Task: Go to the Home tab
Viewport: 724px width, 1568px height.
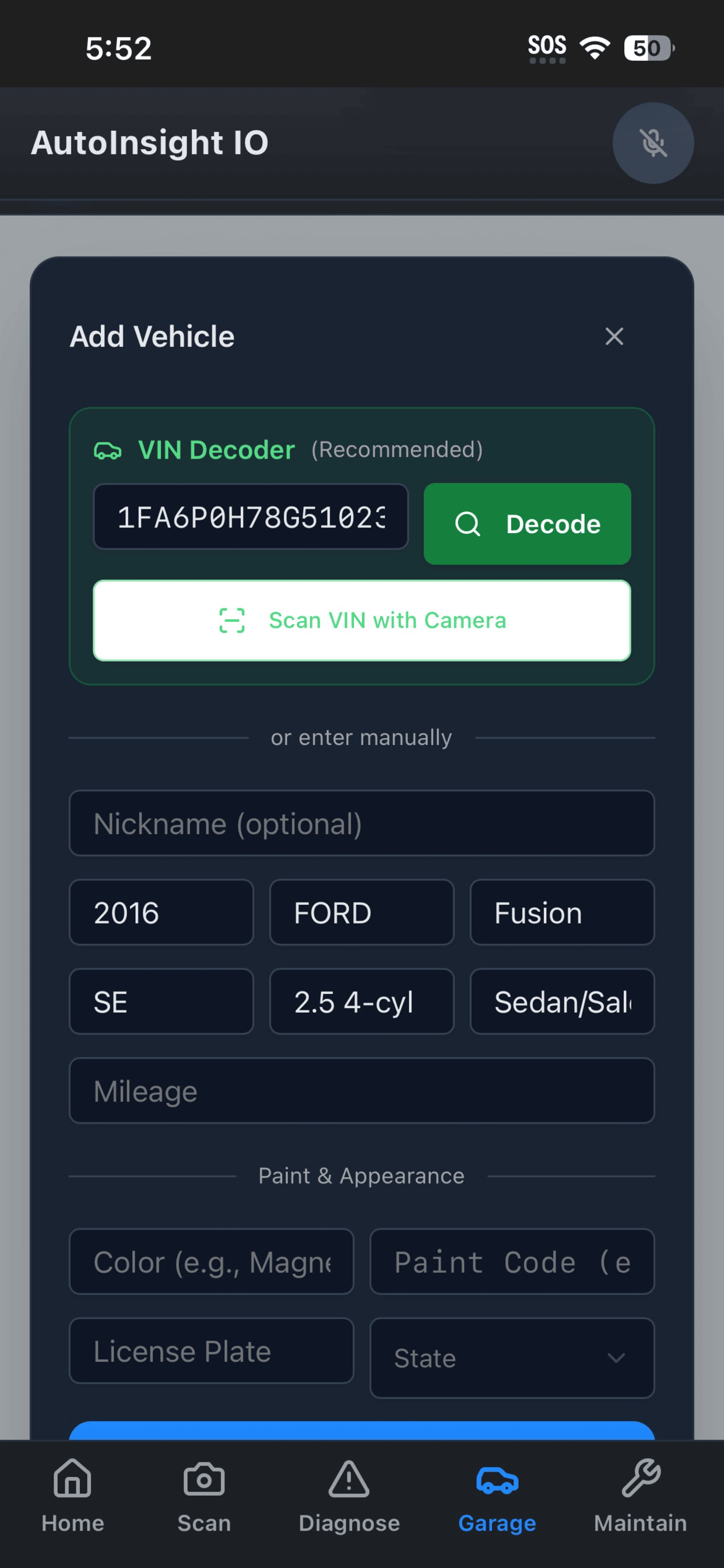Action: tap(72, 1496)
